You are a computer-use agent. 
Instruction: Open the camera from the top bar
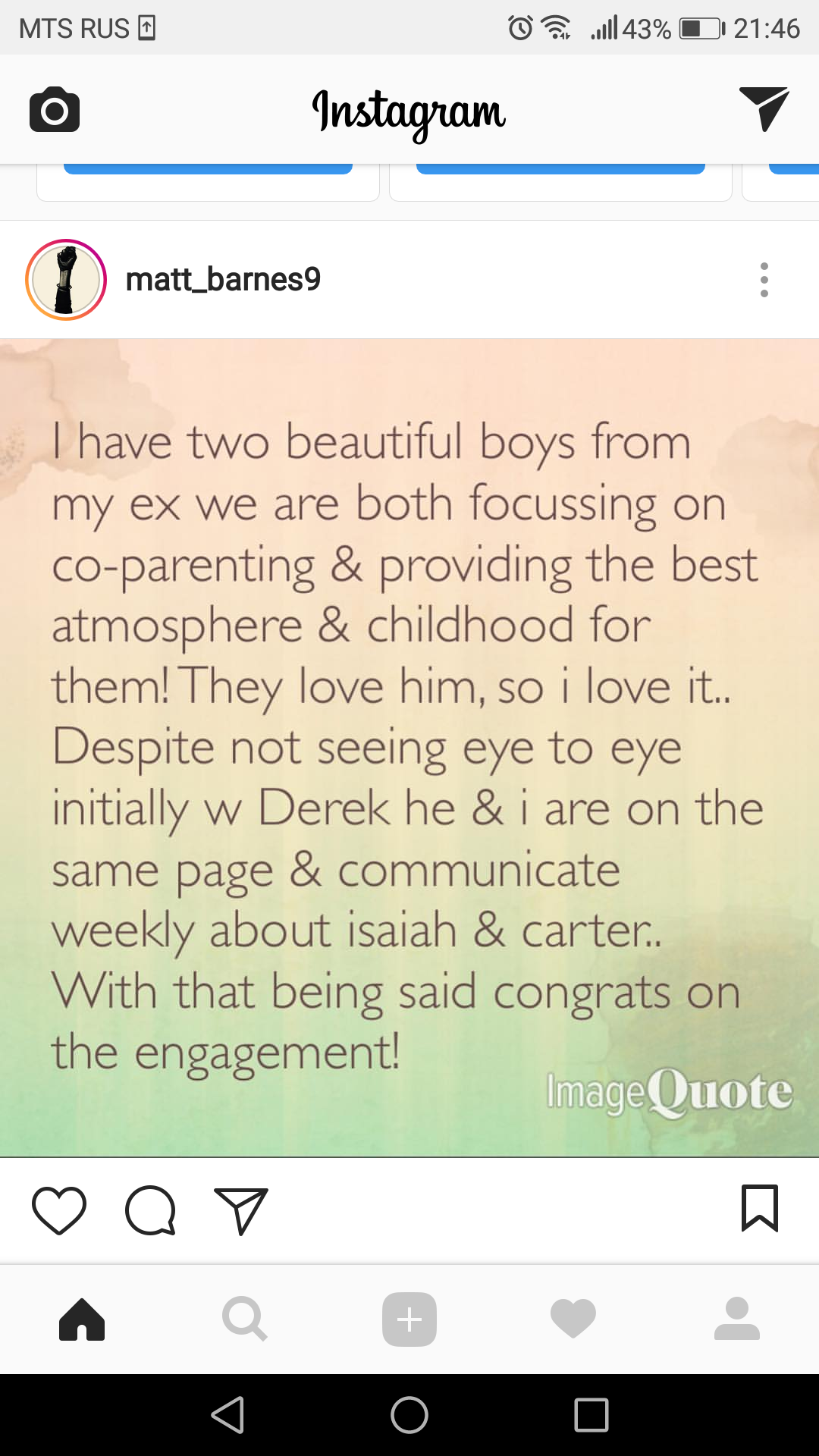pyautogui.click(x=55, y=111)
